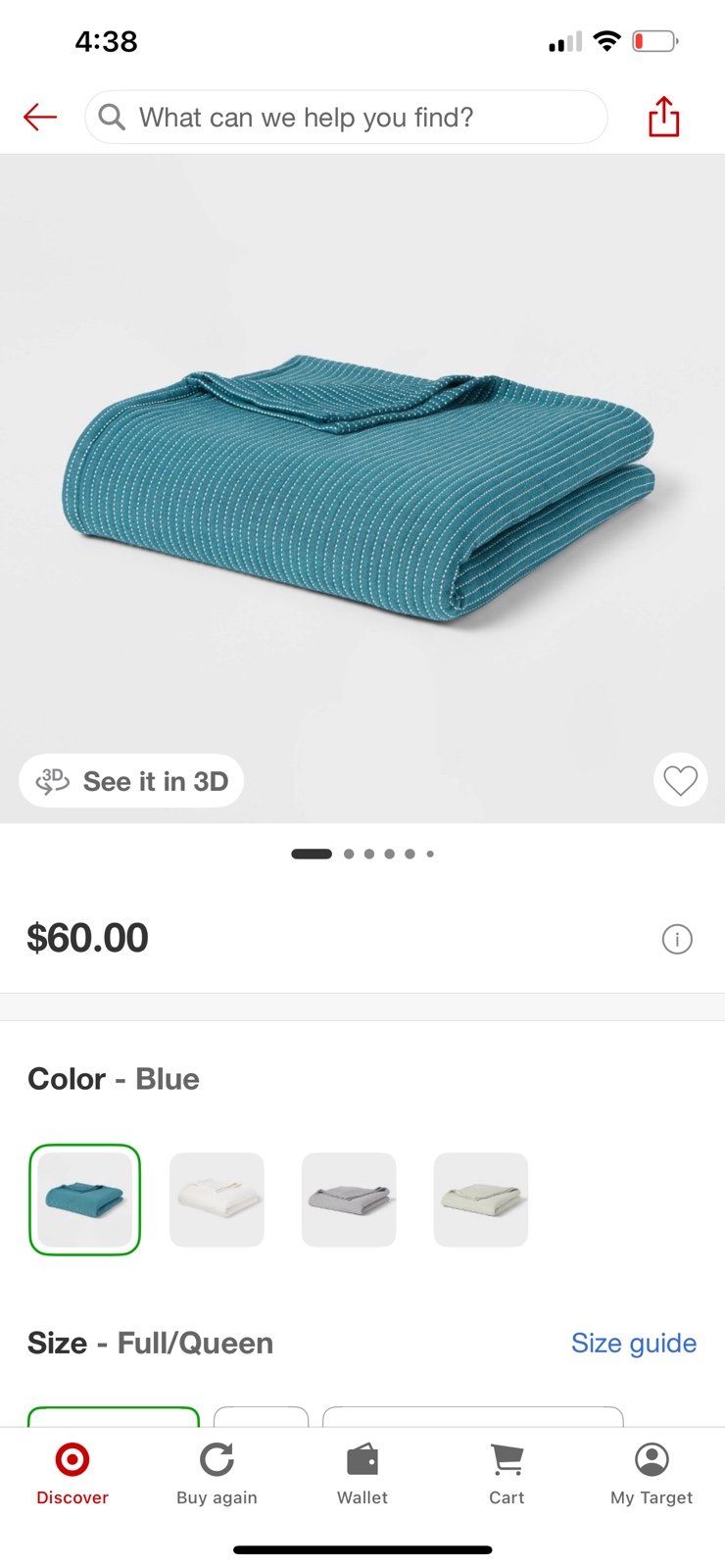Go back using the red arrow
Viewport: 725px width, 1568px height.
[40, 118]
